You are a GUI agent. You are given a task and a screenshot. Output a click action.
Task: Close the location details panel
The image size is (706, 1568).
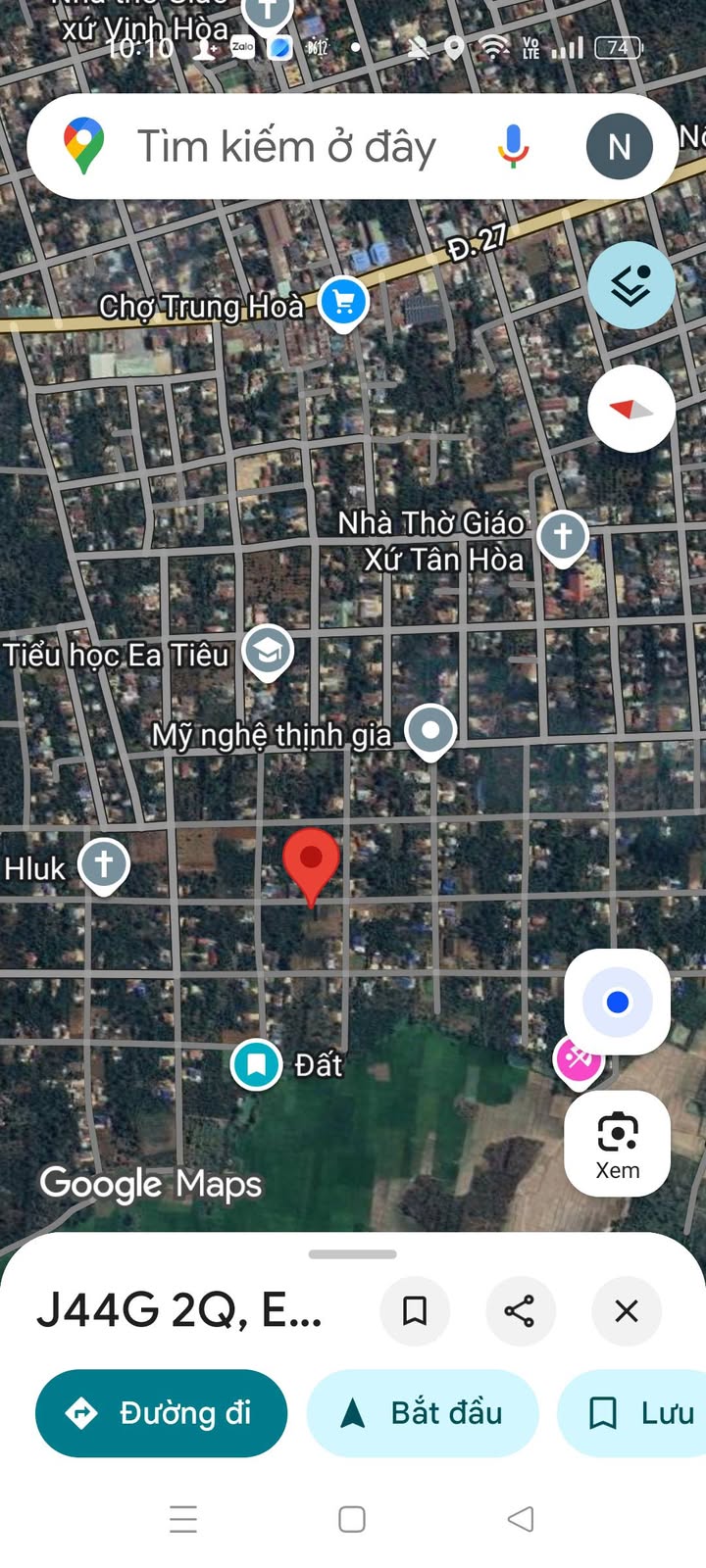point(626,1310)
